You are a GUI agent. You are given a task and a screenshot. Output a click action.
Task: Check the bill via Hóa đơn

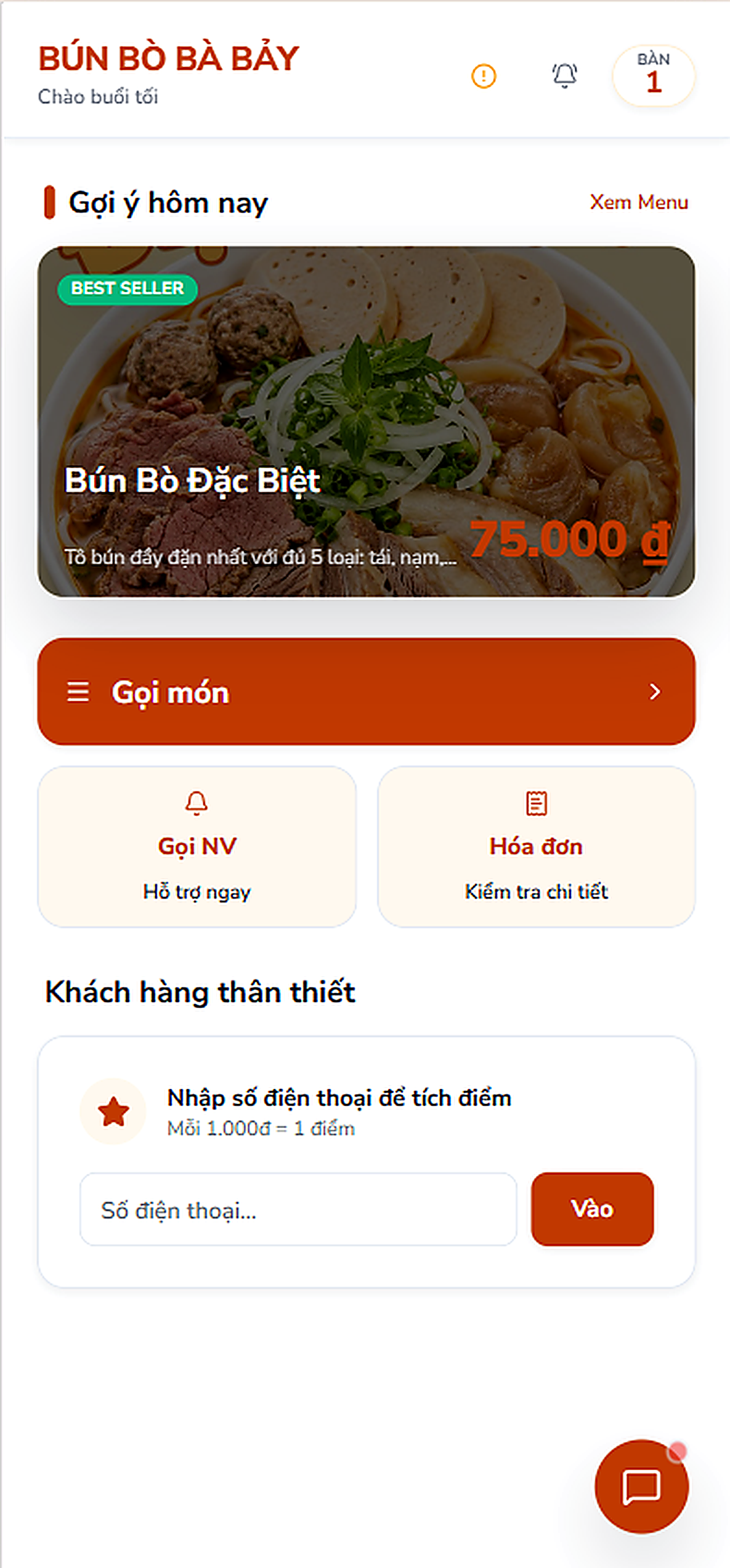pos(537,846)
